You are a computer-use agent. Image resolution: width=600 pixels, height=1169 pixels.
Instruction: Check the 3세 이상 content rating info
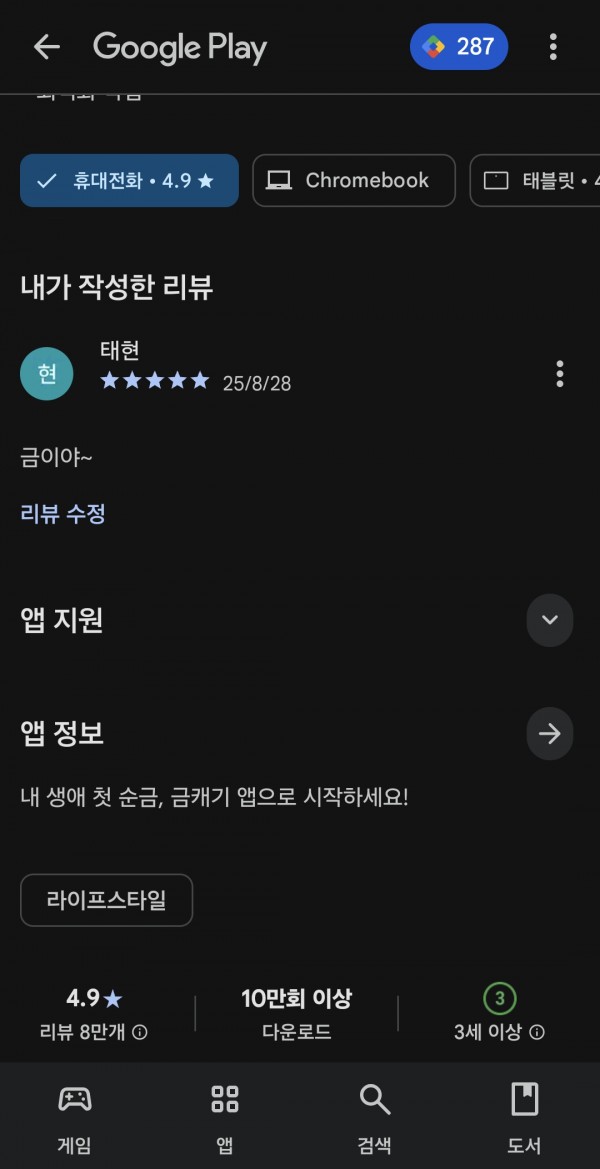point(537,1032)
